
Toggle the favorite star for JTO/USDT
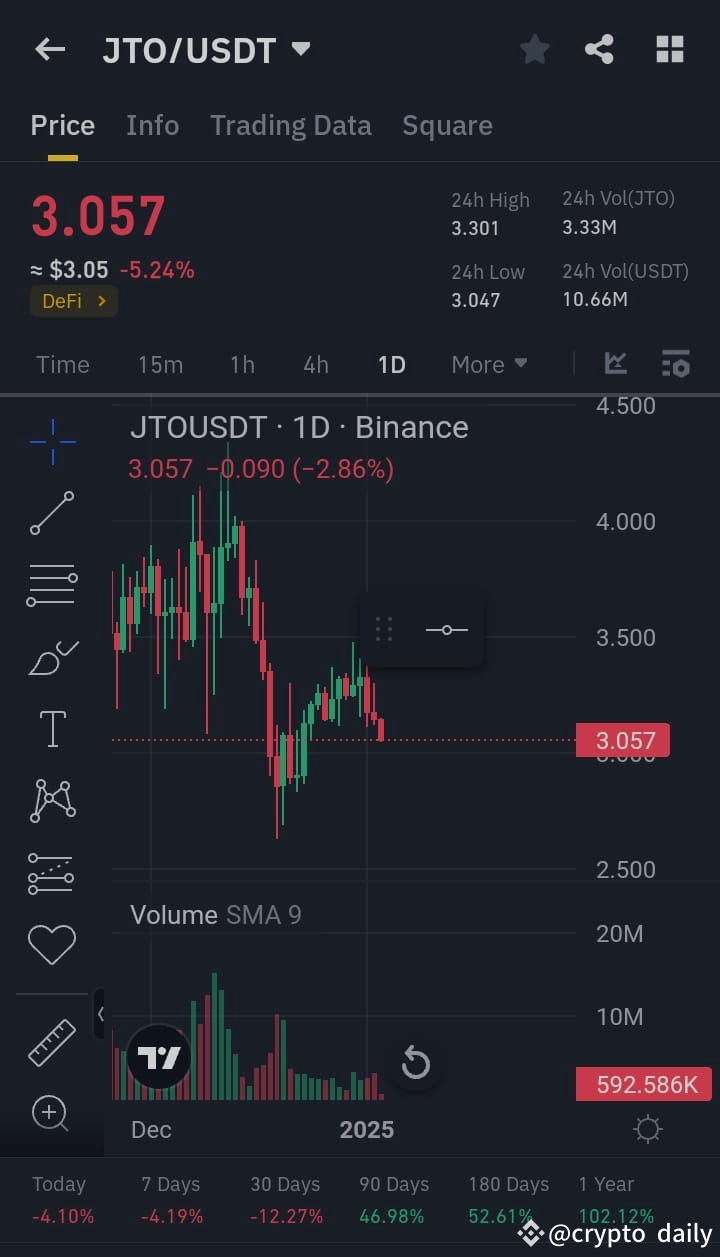[x=534, y=48]
